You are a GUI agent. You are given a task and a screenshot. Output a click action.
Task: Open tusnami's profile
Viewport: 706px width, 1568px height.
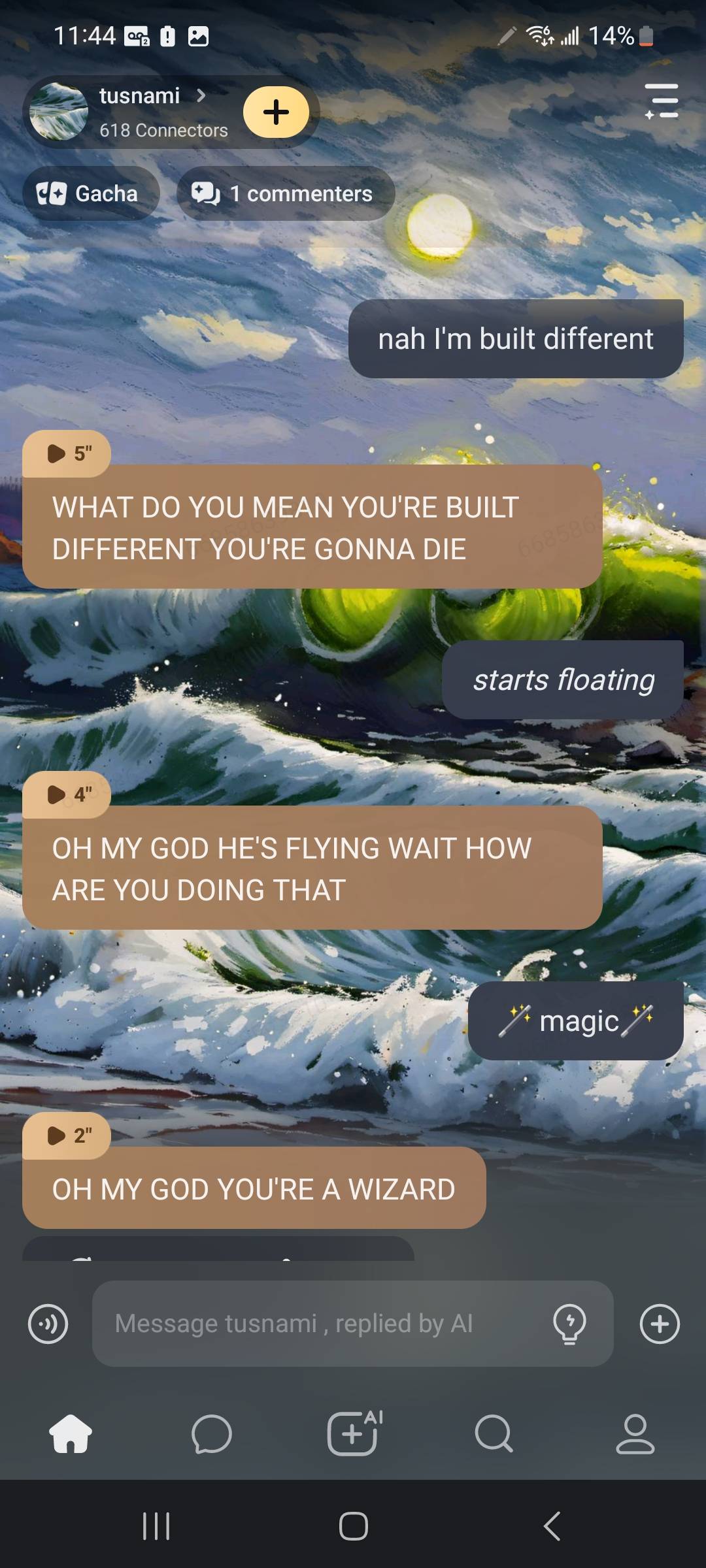(x=141, y=112)
